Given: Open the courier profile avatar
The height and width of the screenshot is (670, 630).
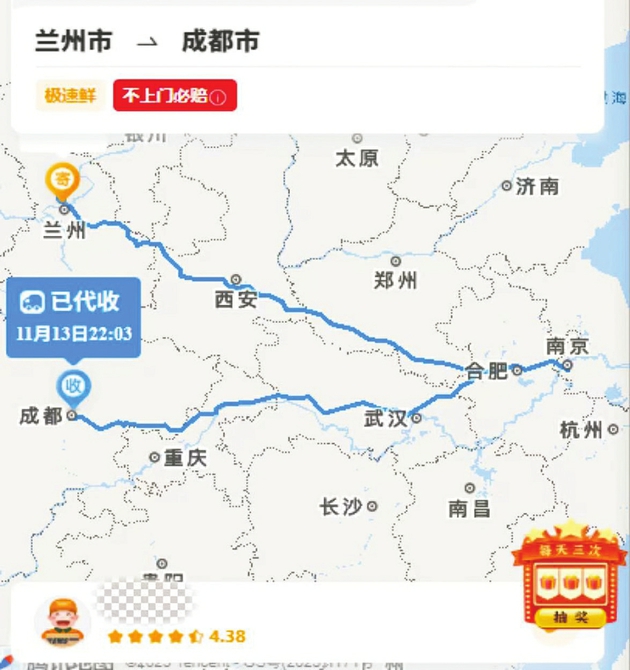Looking at the screenshot, I should [x=63, y=622].
